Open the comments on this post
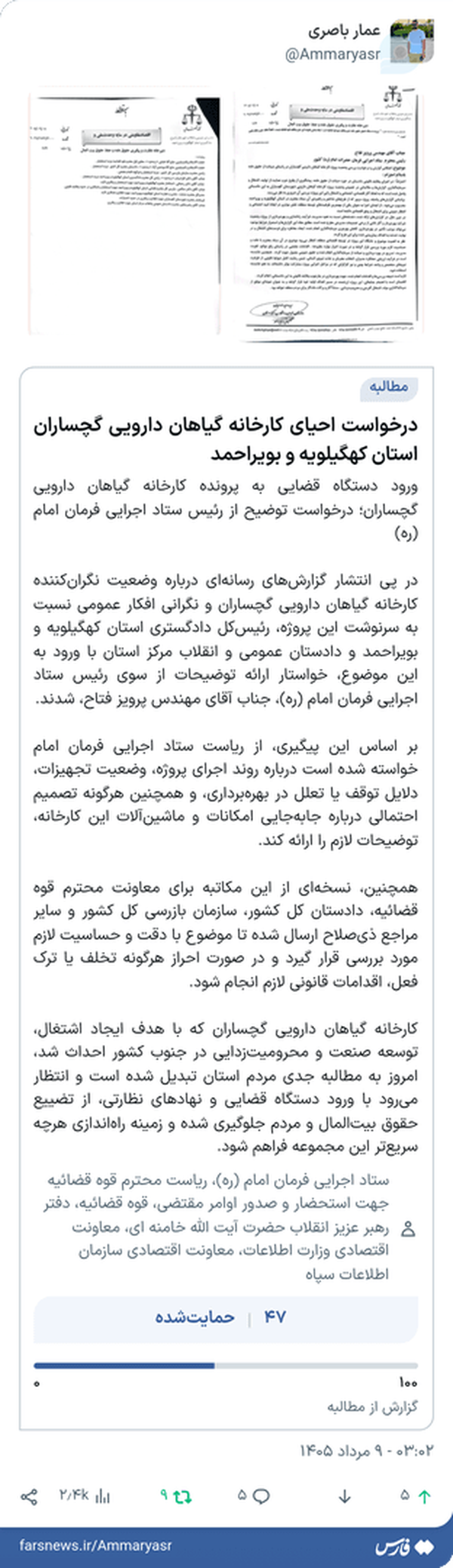The image size is (453, 1568). pos(254,1496)
